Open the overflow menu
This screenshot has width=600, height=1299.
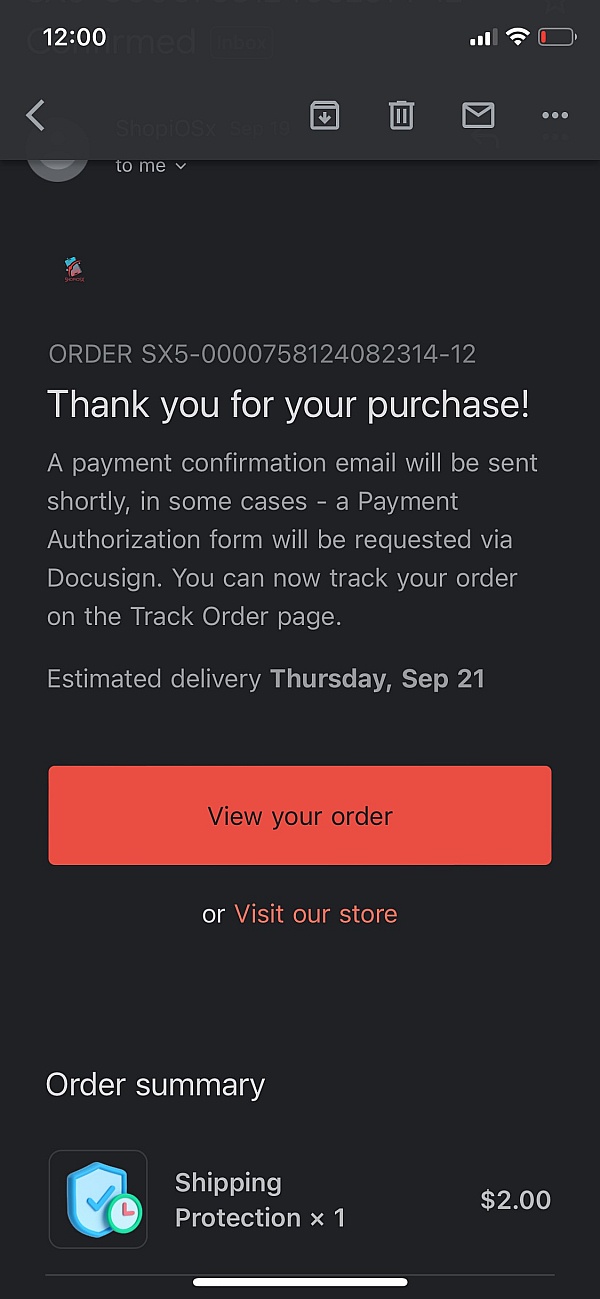pos(554,116)
